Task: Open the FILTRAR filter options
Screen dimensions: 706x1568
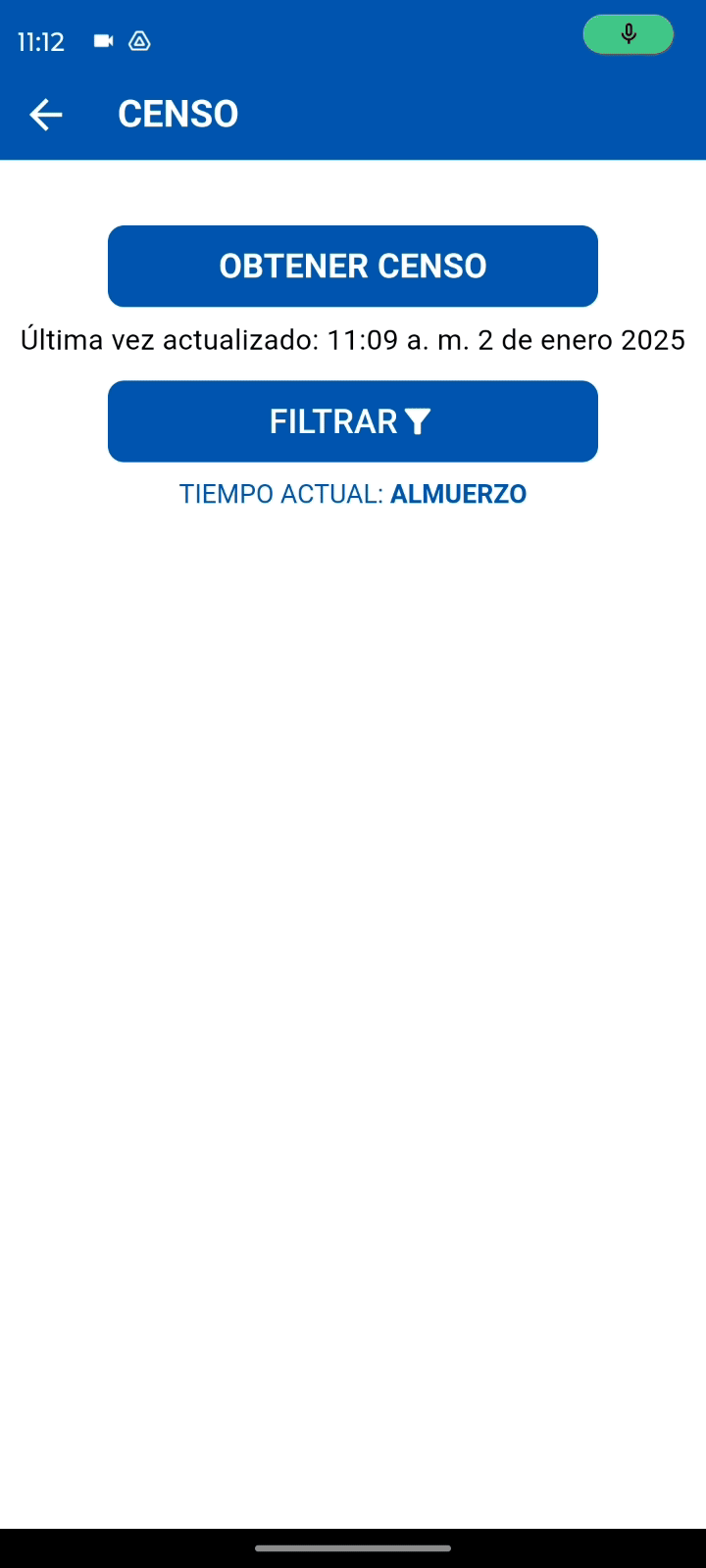Action: click(353, 421)
